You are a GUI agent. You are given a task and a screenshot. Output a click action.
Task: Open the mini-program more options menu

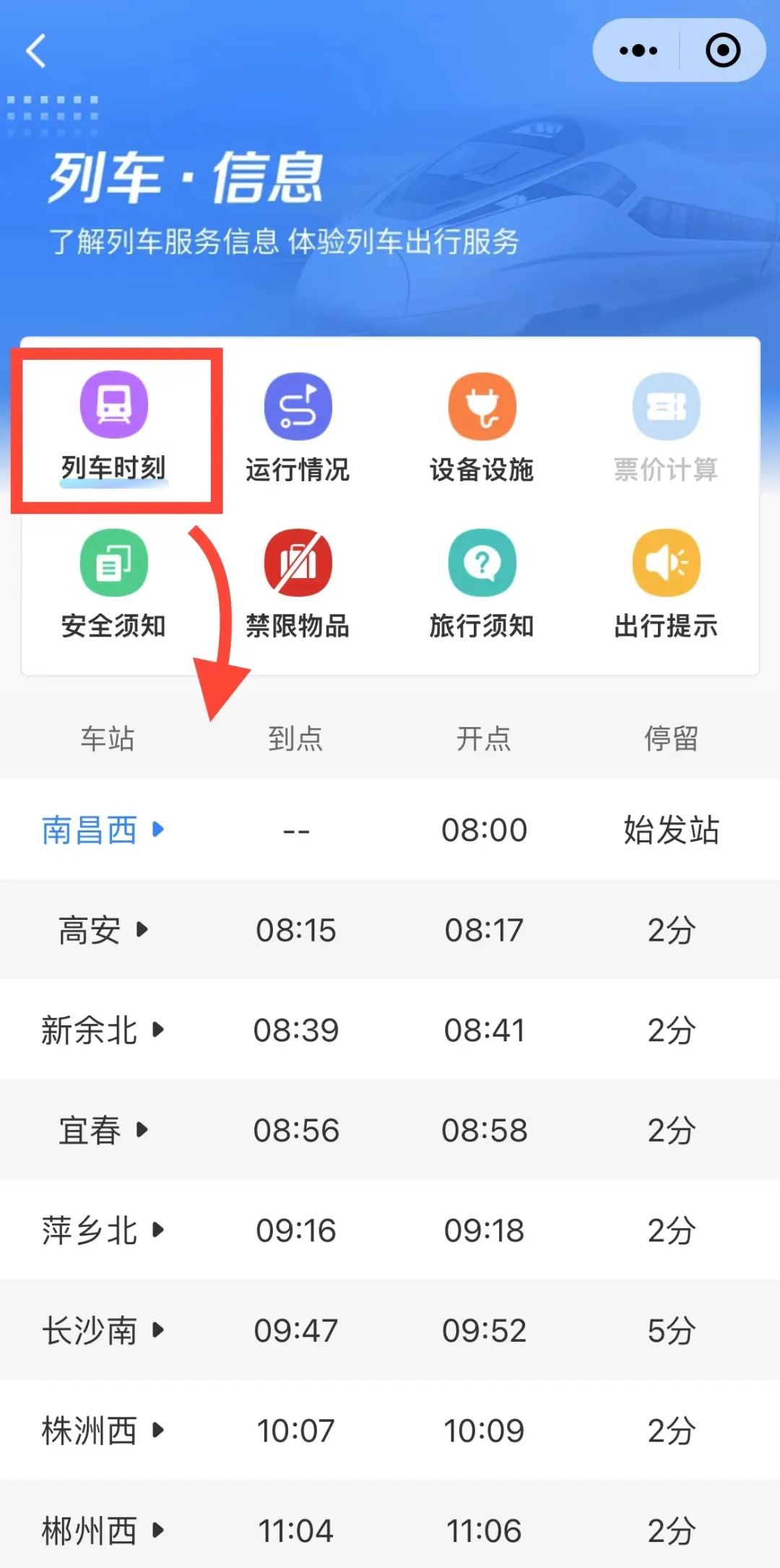coord(636,50)
